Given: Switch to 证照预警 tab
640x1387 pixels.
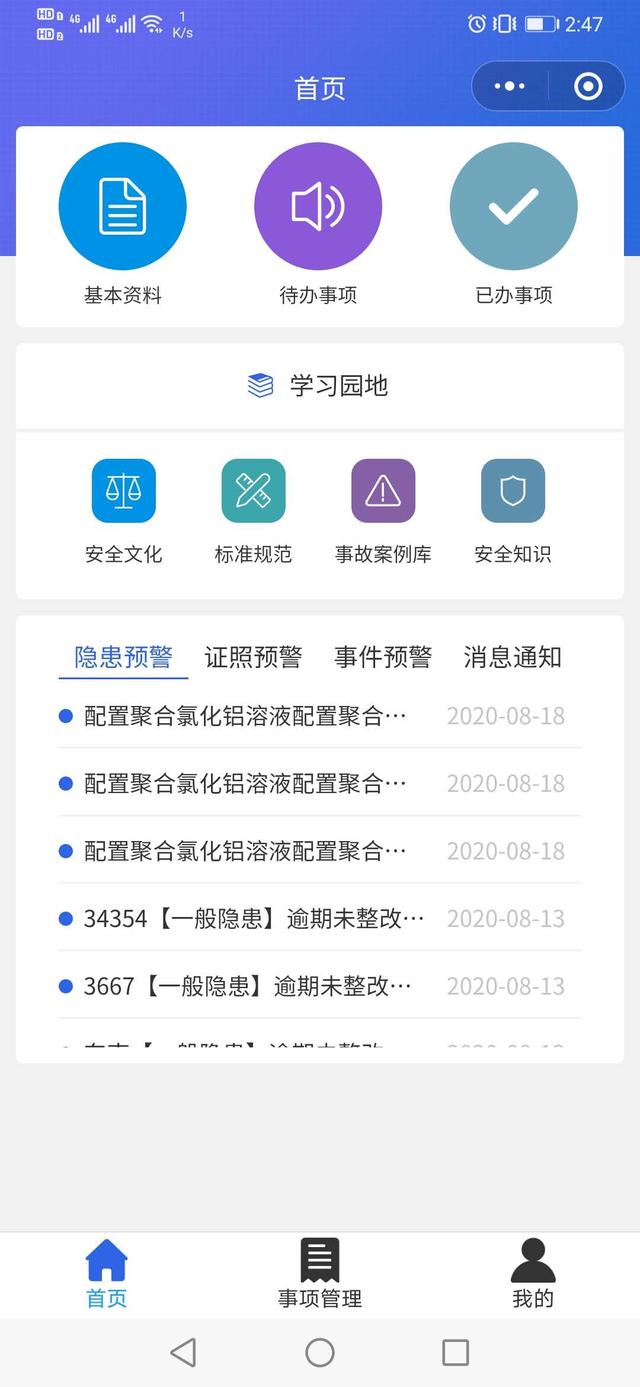Looking at the screenshot, I should (x=253, y=657).
